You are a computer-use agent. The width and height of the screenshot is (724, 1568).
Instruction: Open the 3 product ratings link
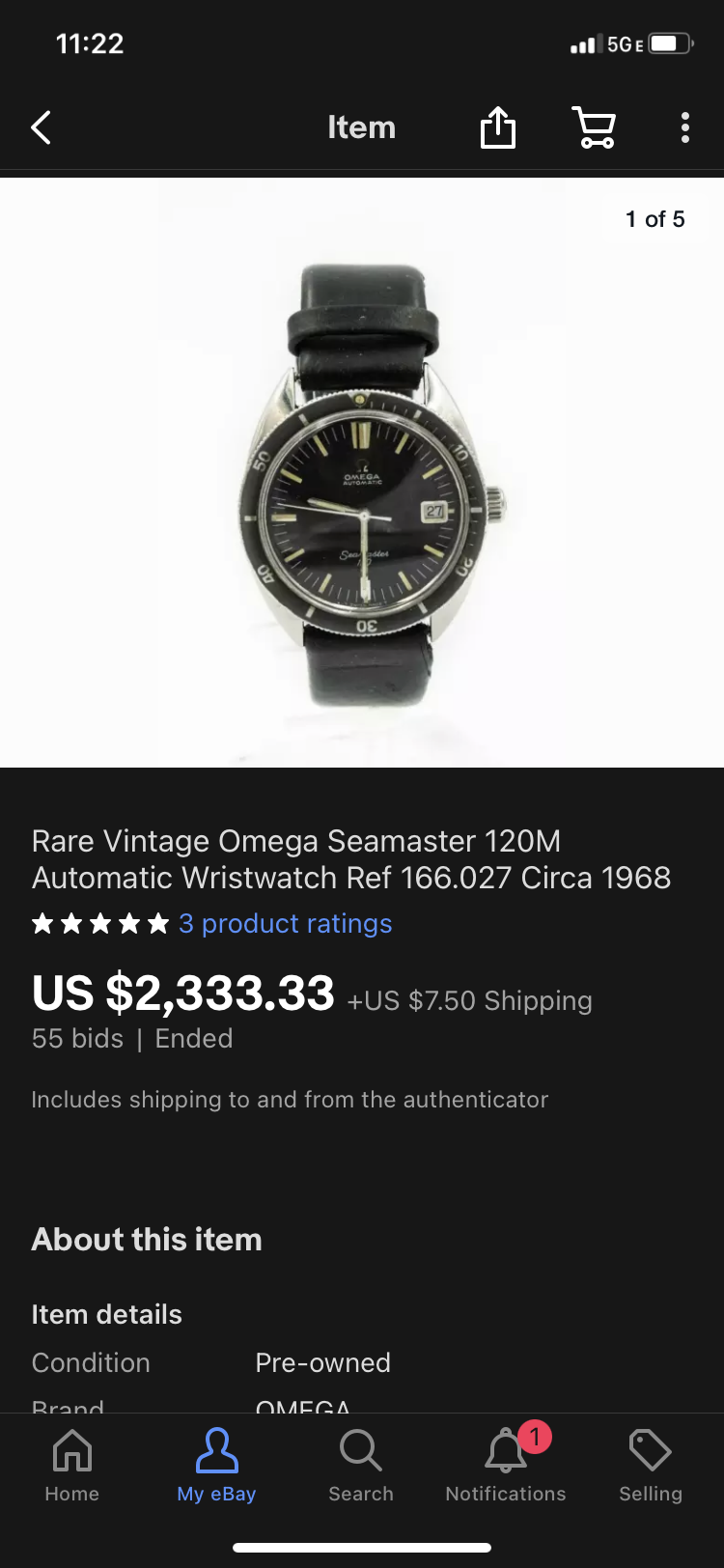tap(285, 924)
